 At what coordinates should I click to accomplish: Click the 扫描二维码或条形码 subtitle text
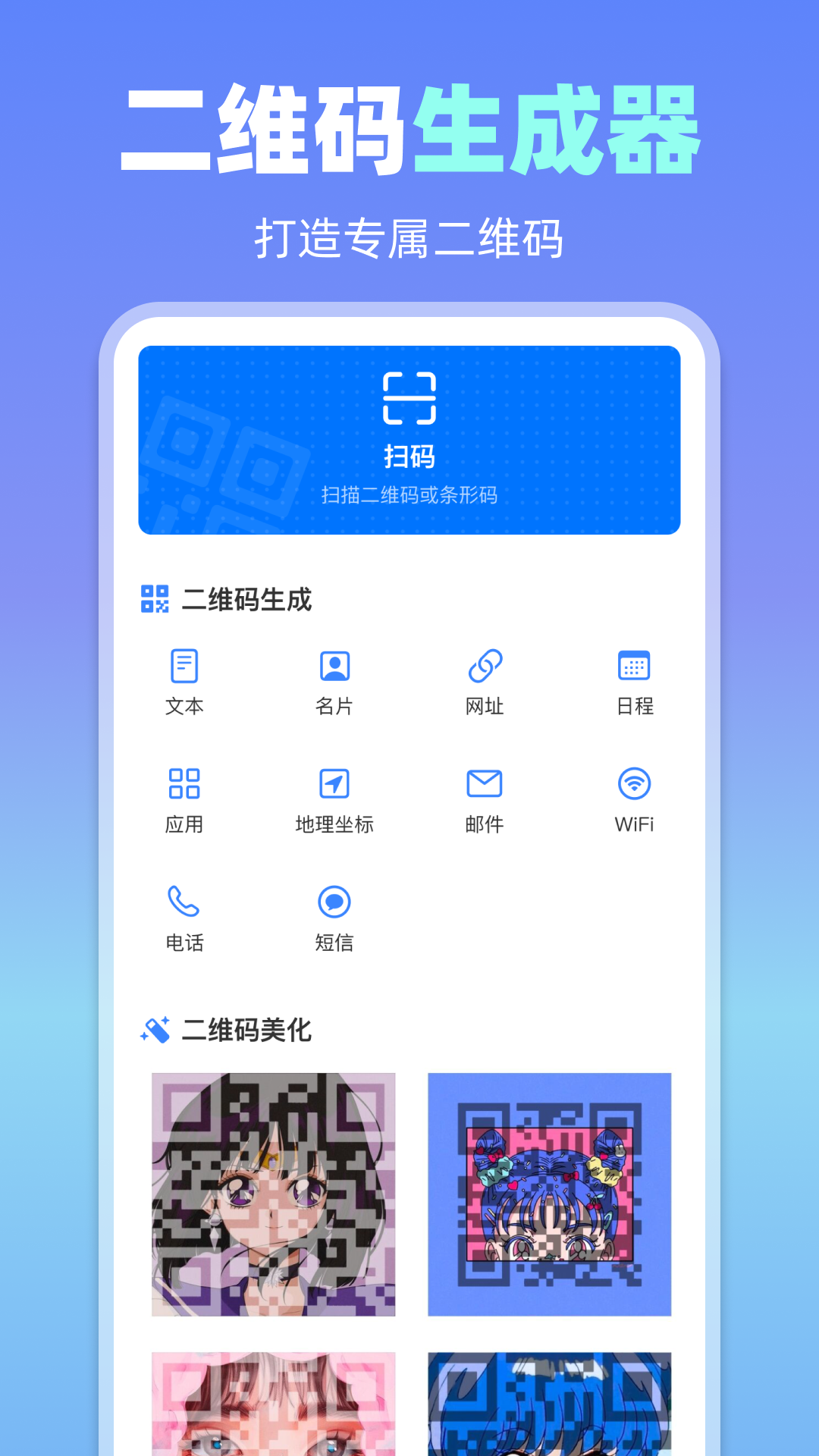(x=409, y=497)
